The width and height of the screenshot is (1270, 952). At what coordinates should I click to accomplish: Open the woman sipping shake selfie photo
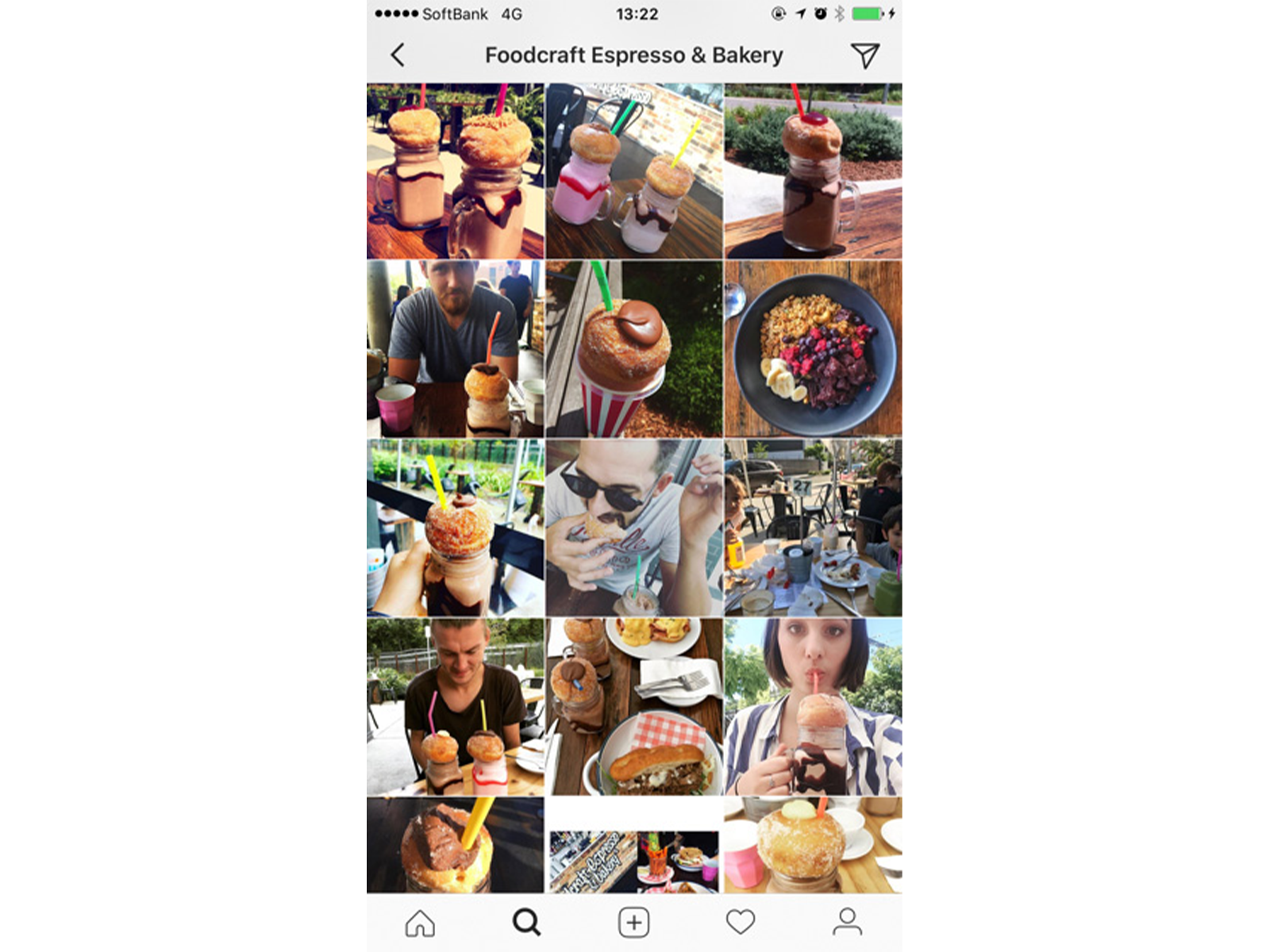[x=813, y=707]
